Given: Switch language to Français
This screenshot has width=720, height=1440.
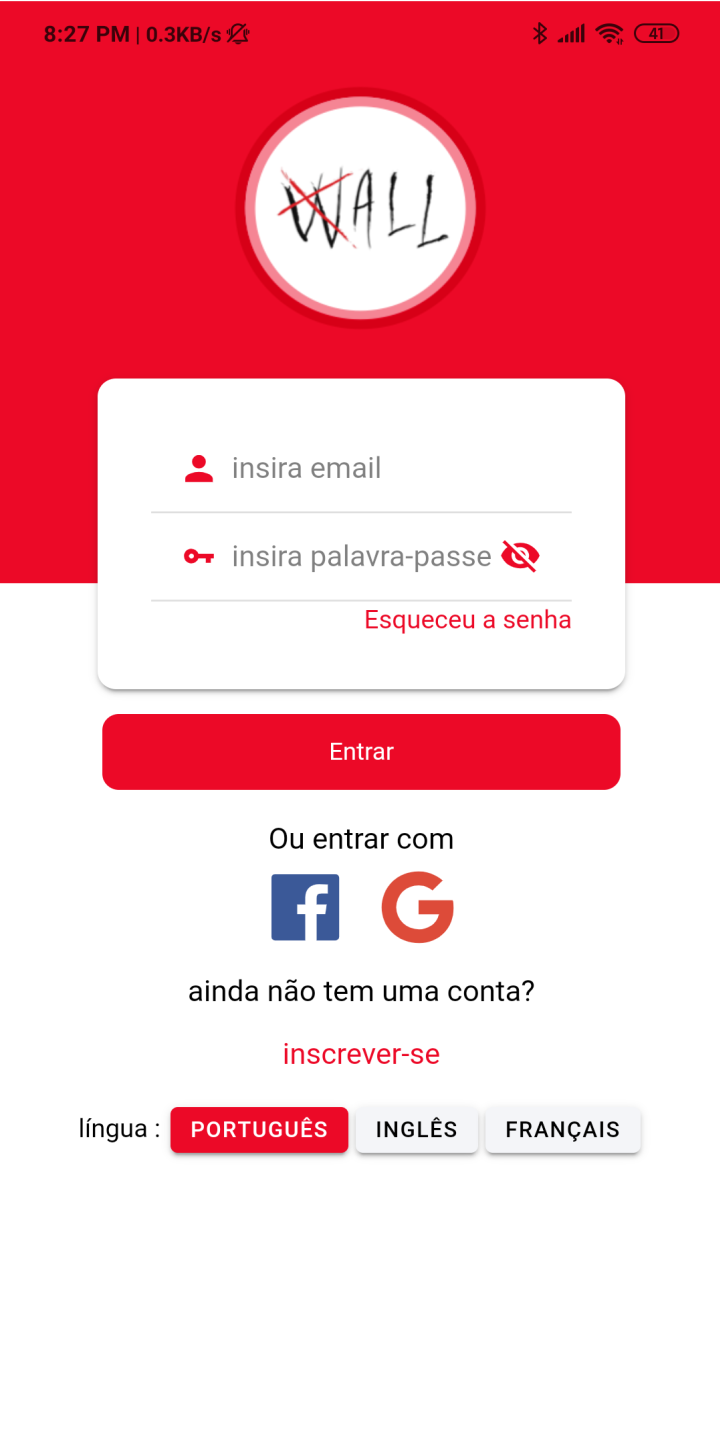Looking at the screenshot, I should (562, 1130).
